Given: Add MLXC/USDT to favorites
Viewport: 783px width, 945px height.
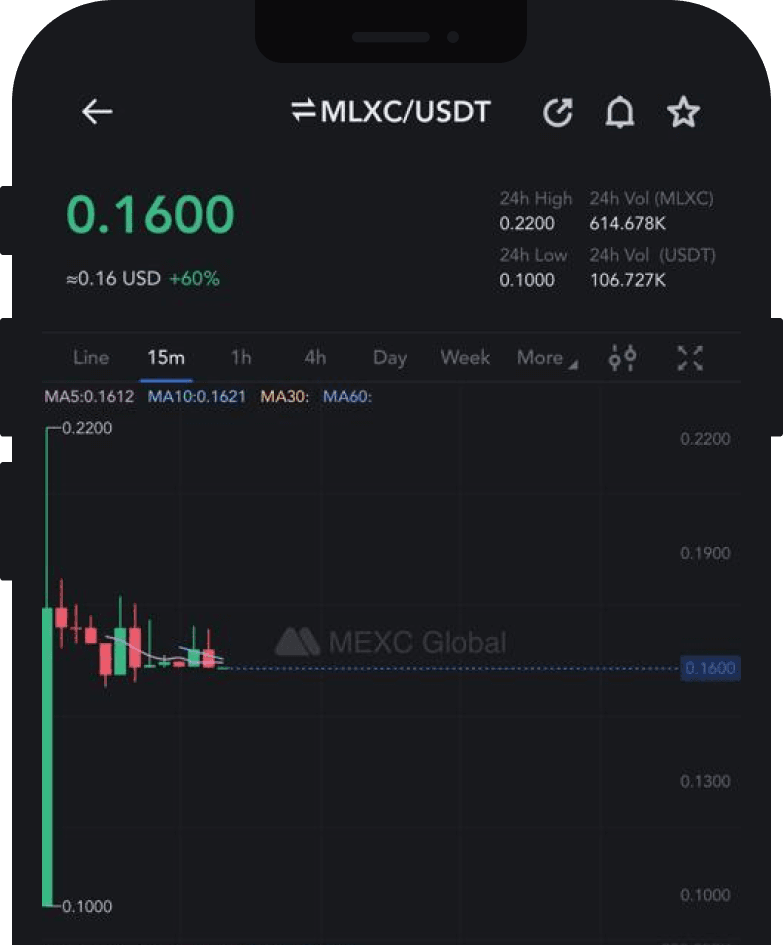Looking at the screenshot, I should click(683, 113).
